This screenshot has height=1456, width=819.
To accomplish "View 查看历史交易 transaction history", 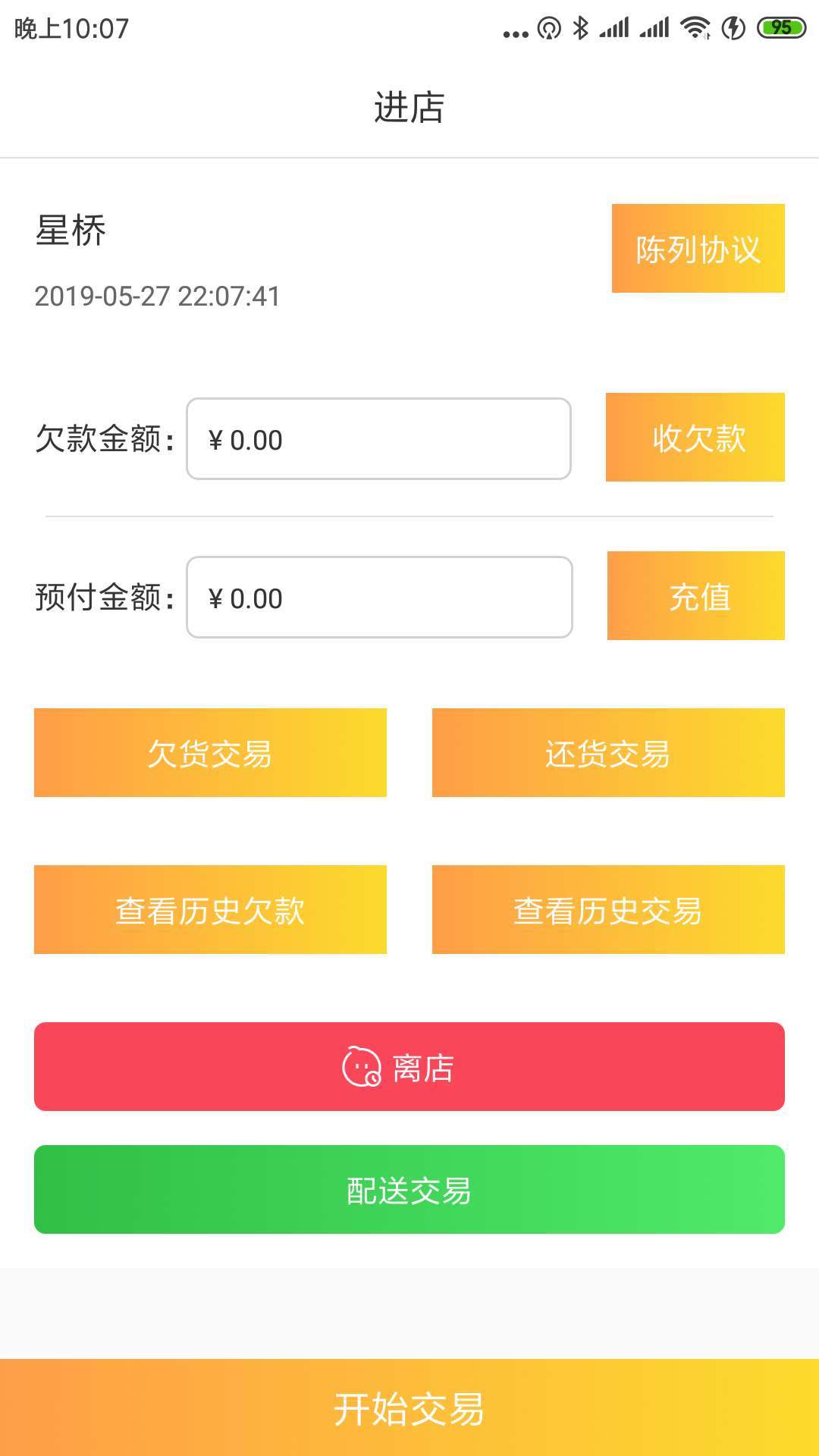I will [x=608, y=909].
